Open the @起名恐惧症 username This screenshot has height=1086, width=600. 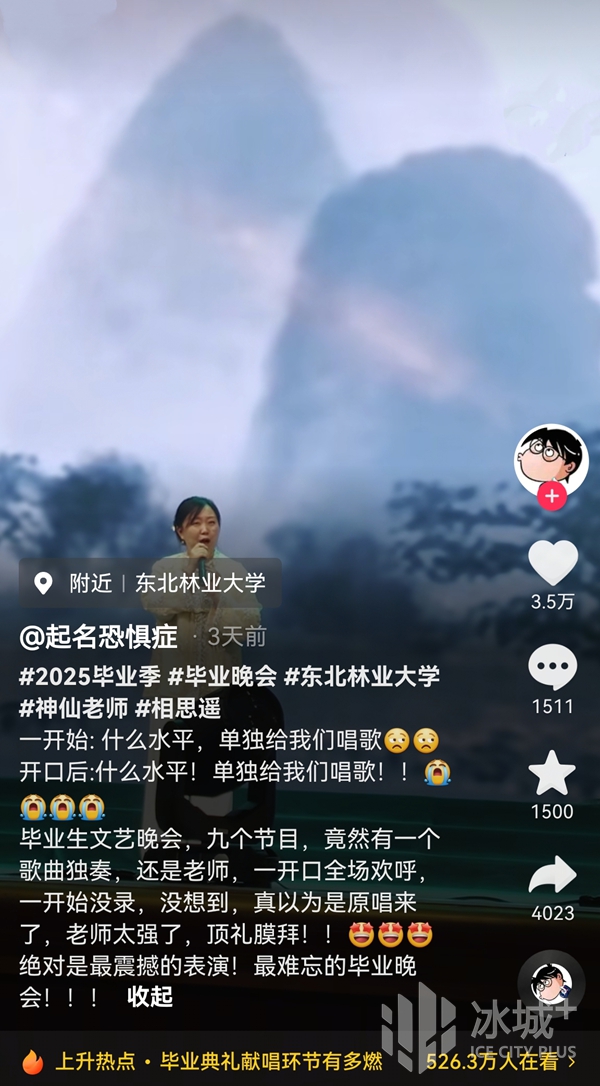click(98, 636)
